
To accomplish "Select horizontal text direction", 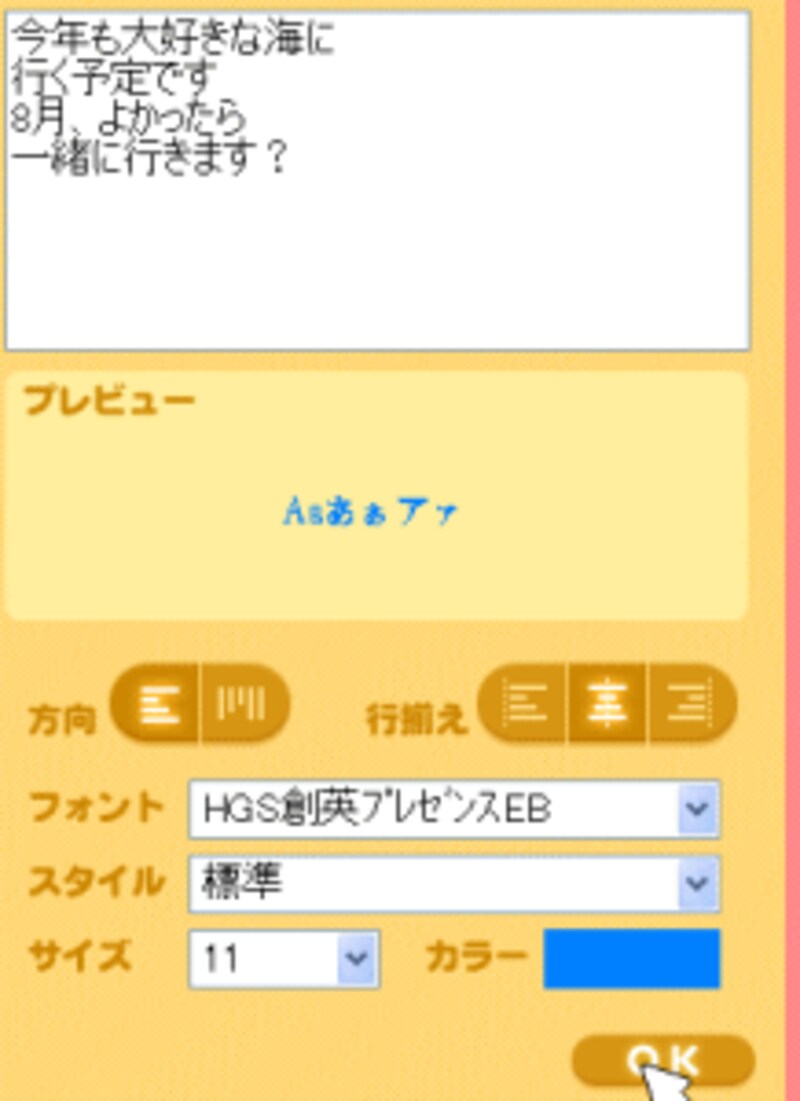I will (x=154, y=706).
